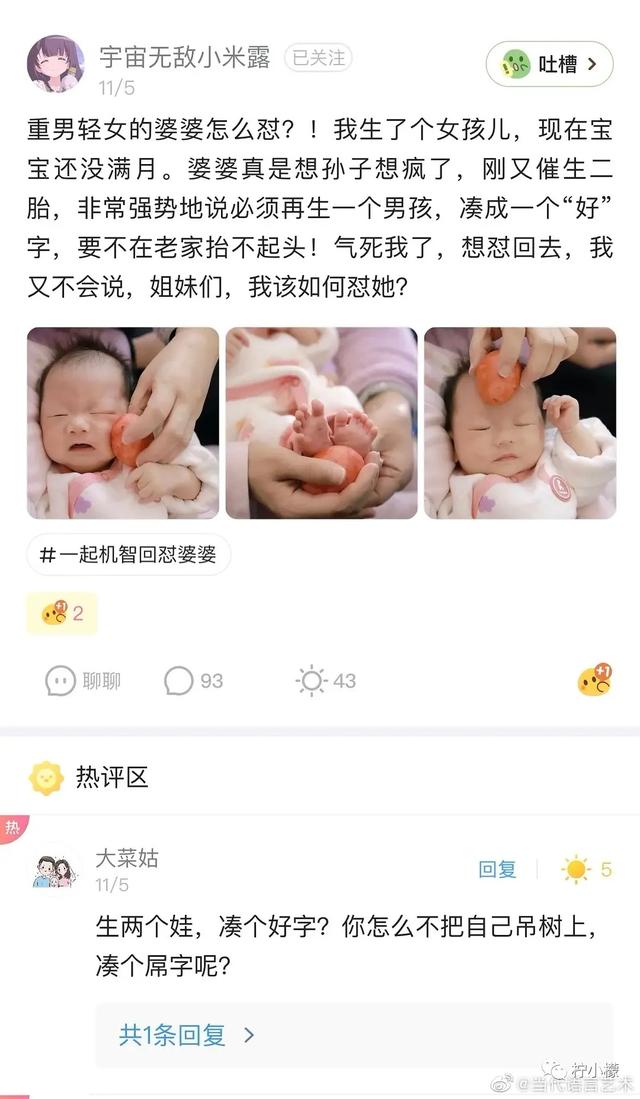640x1099 pixels.
Task: Open 宇宙无敌小米露's profile avatar
Action: 55,64
